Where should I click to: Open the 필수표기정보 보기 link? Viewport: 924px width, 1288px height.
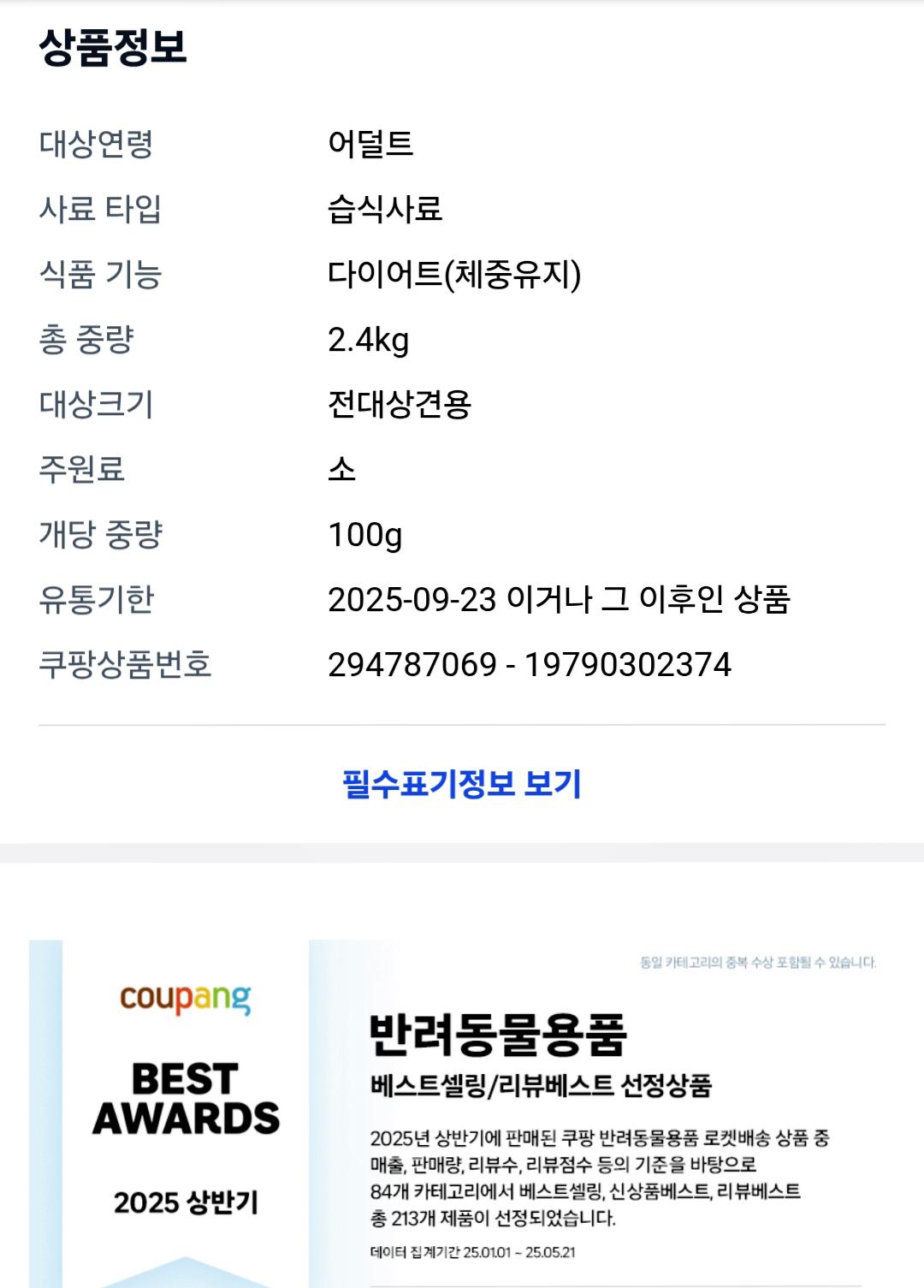(x=462, y=784)
